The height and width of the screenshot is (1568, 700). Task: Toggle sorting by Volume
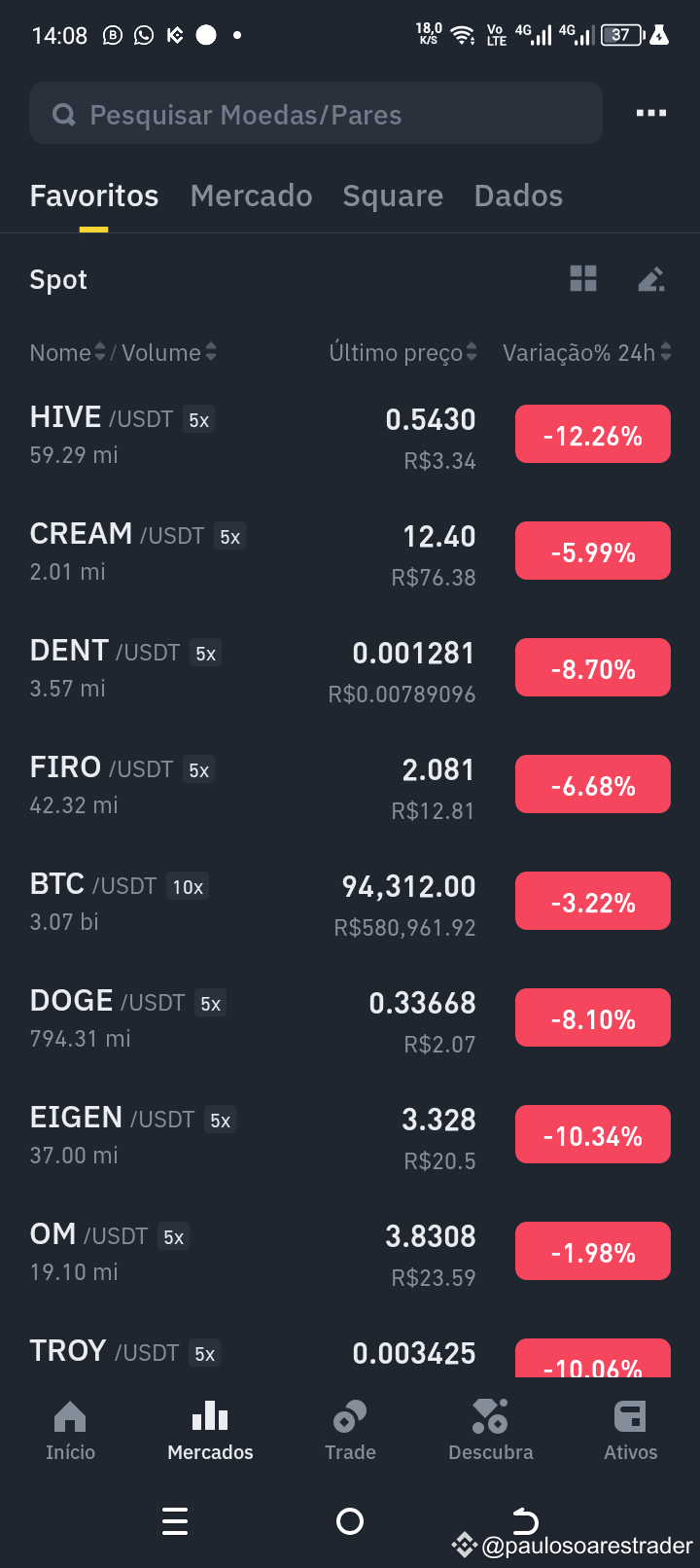170,352
